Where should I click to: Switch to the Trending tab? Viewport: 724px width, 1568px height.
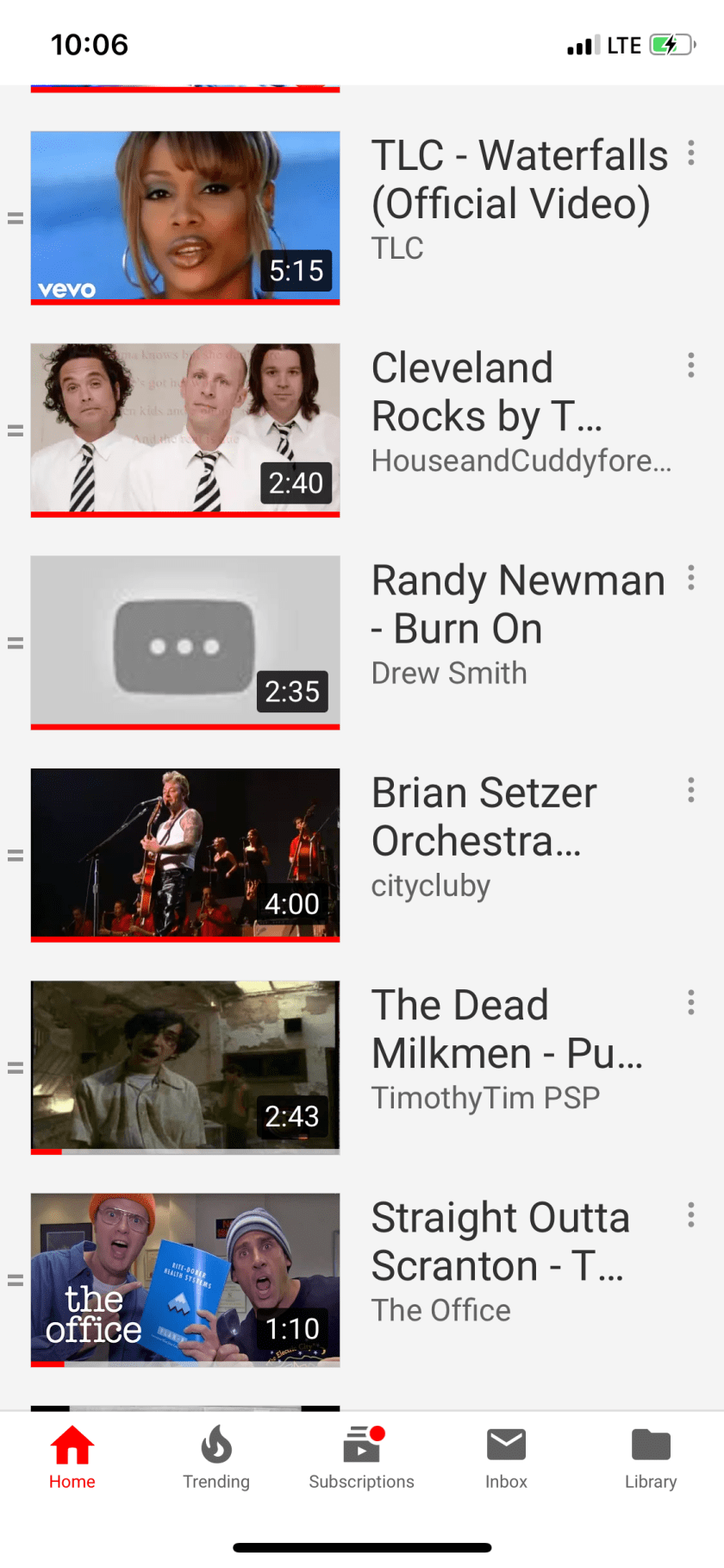tap(216, 1458)
